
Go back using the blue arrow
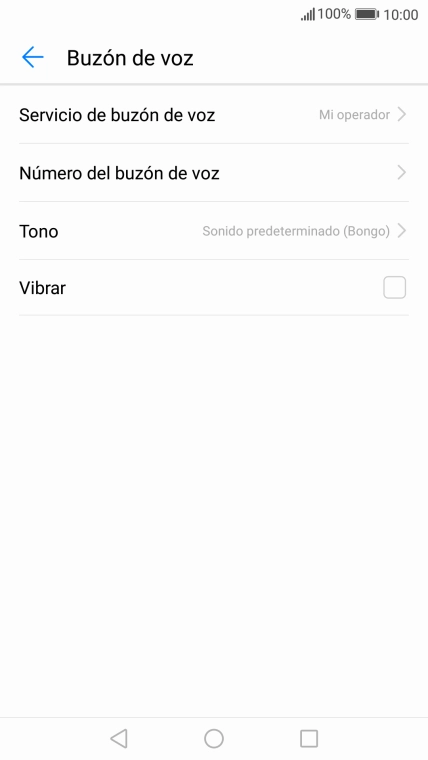tap(32, 57)
